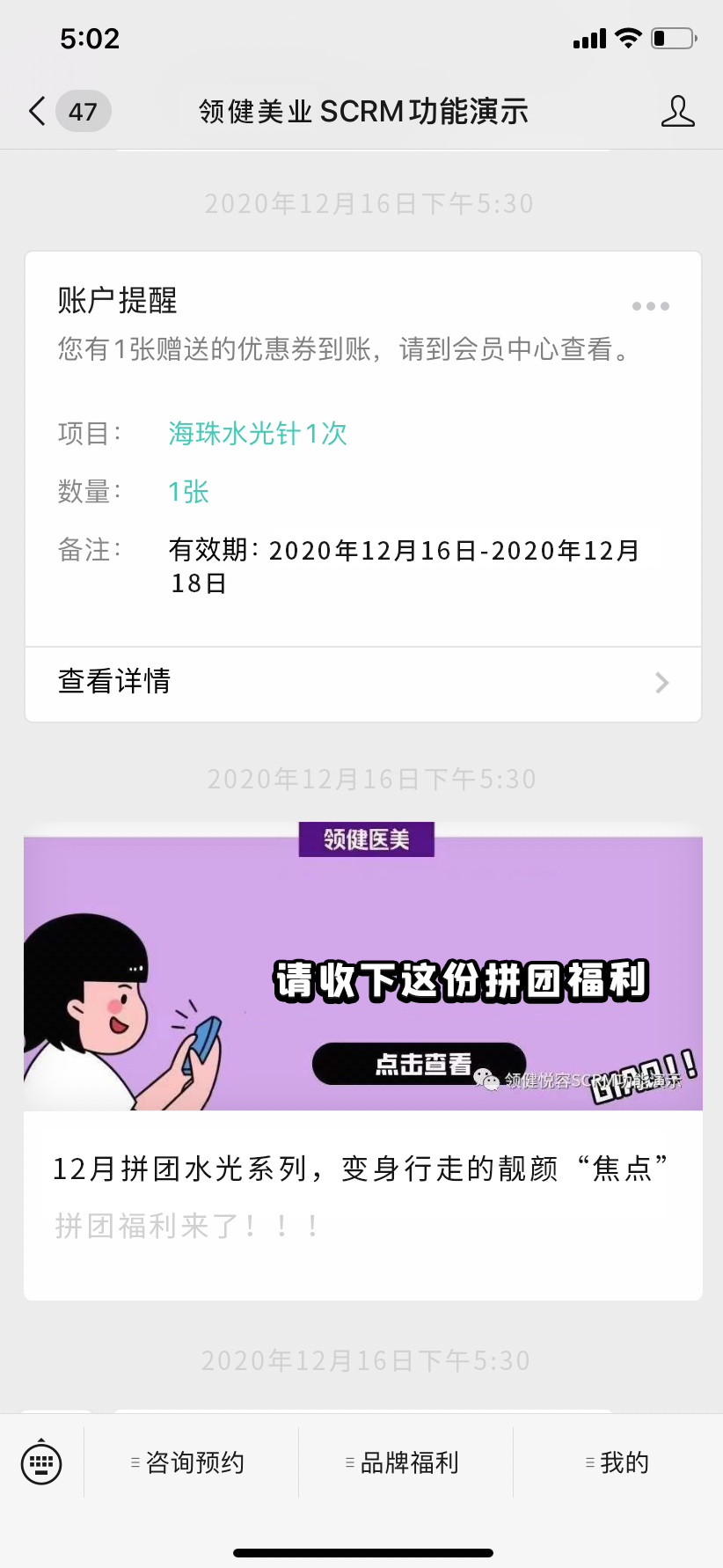The width and height of the screenshot is (723, 1568).
Task: Open the 我的 menu
Action: (x=619, y=1462)
